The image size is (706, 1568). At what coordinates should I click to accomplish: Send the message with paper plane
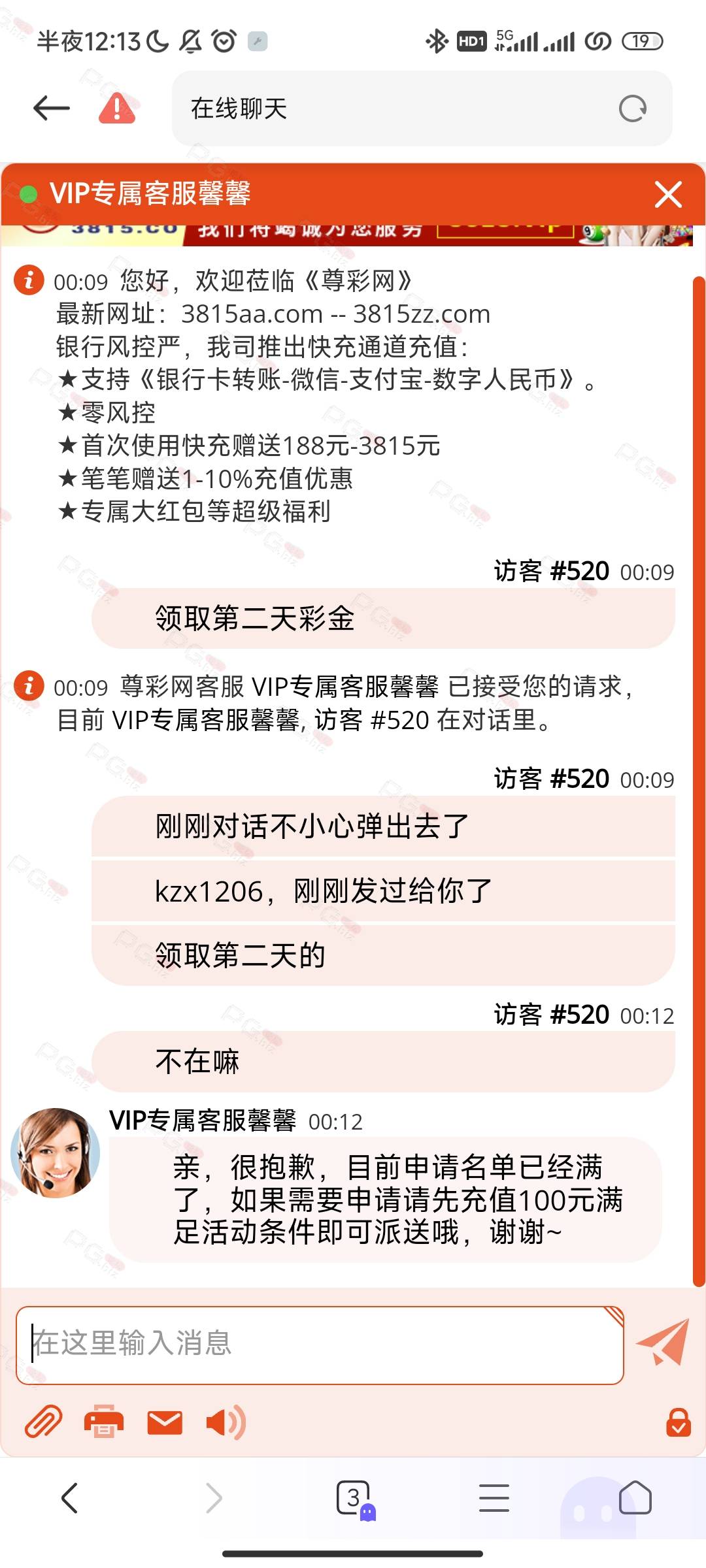click(x=663, y=1342)
